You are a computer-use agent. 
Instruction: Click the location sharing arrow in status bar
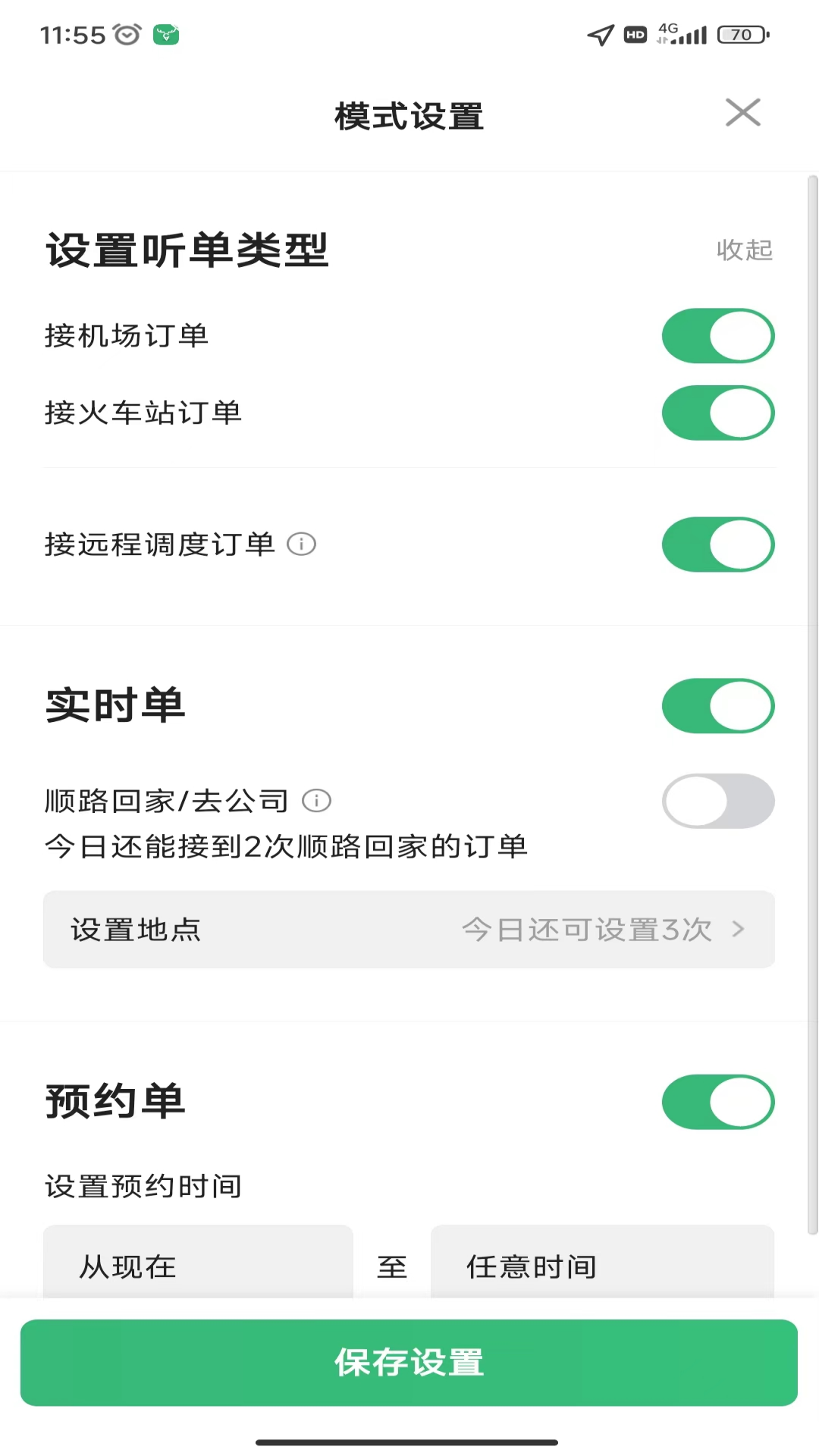point(599,34)
